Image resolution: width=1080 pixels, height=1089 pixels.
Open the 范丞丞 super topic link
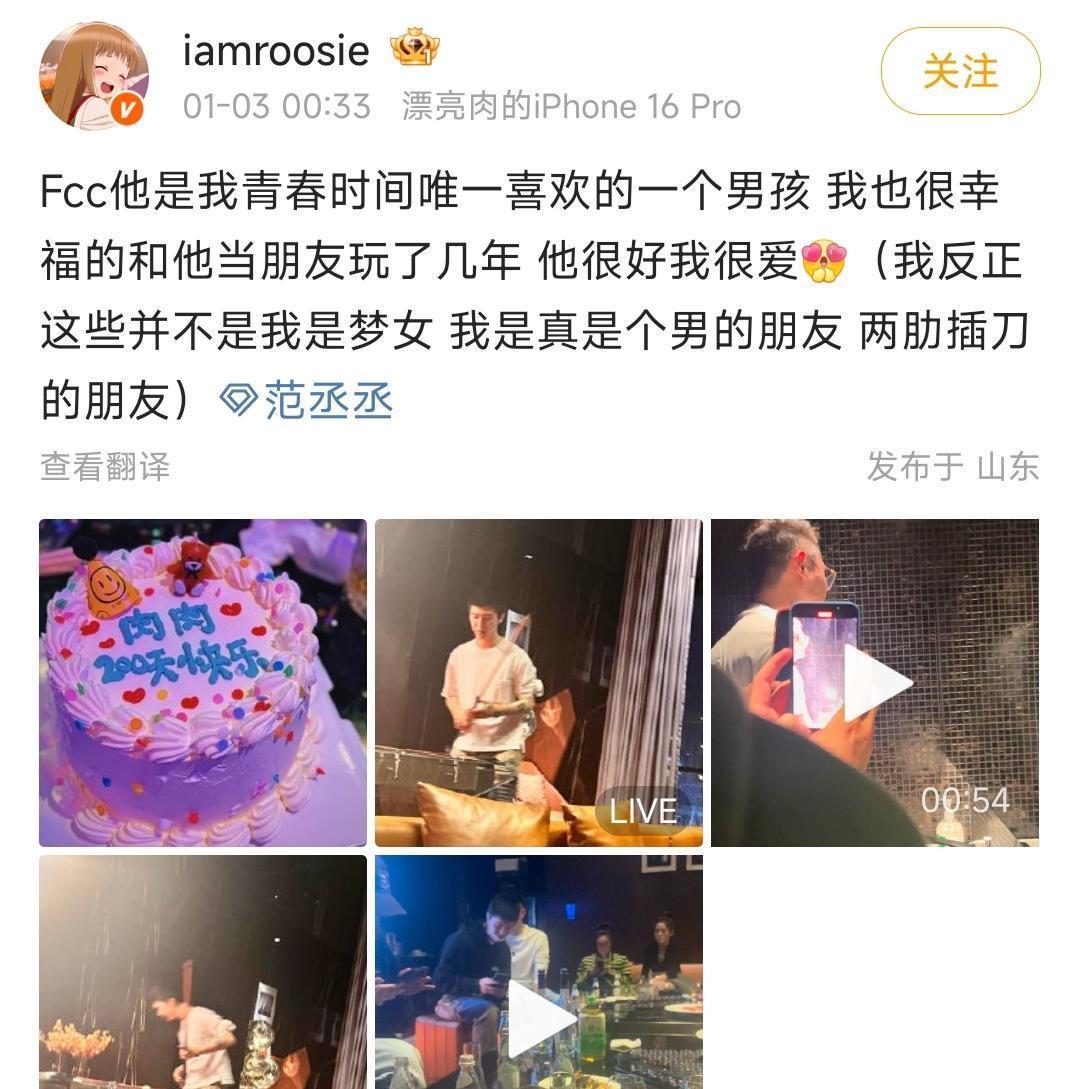click(x=306, y=400)
